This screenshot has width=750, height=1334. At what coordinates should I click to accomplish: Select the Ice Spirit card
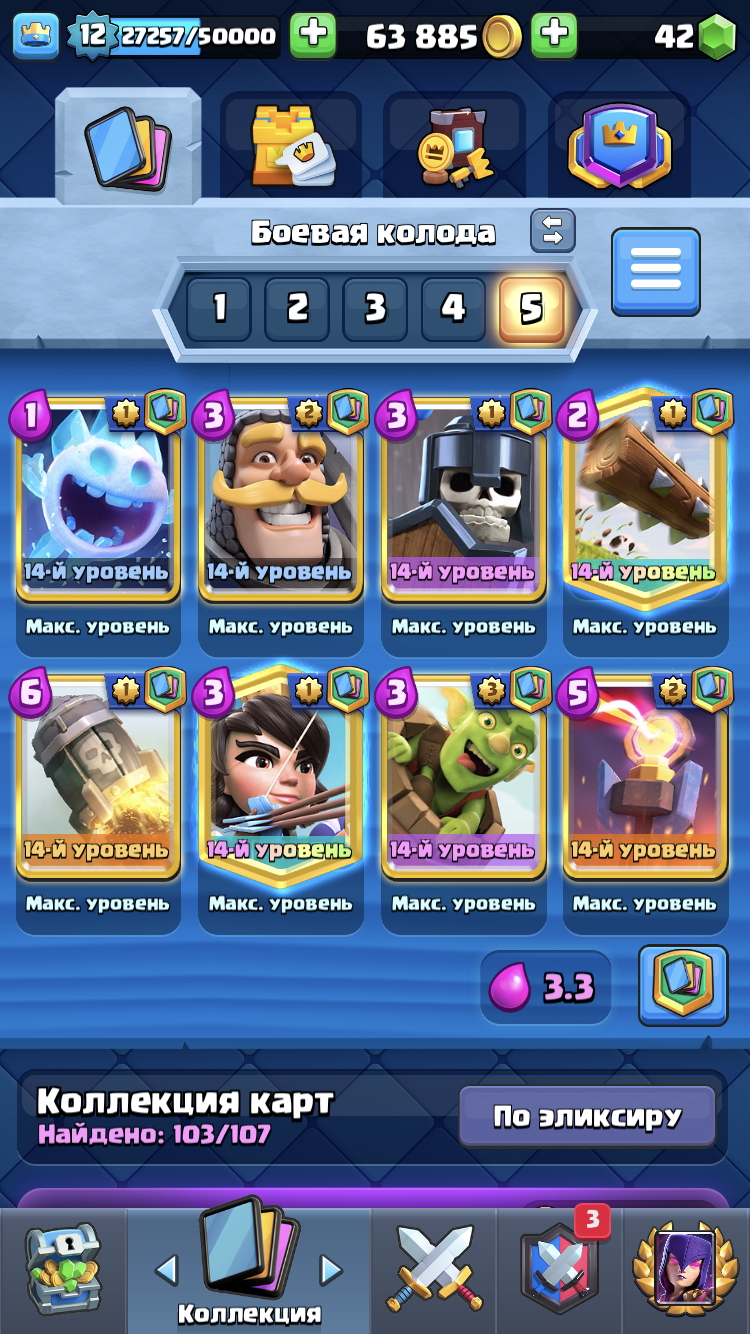point(98,496)
